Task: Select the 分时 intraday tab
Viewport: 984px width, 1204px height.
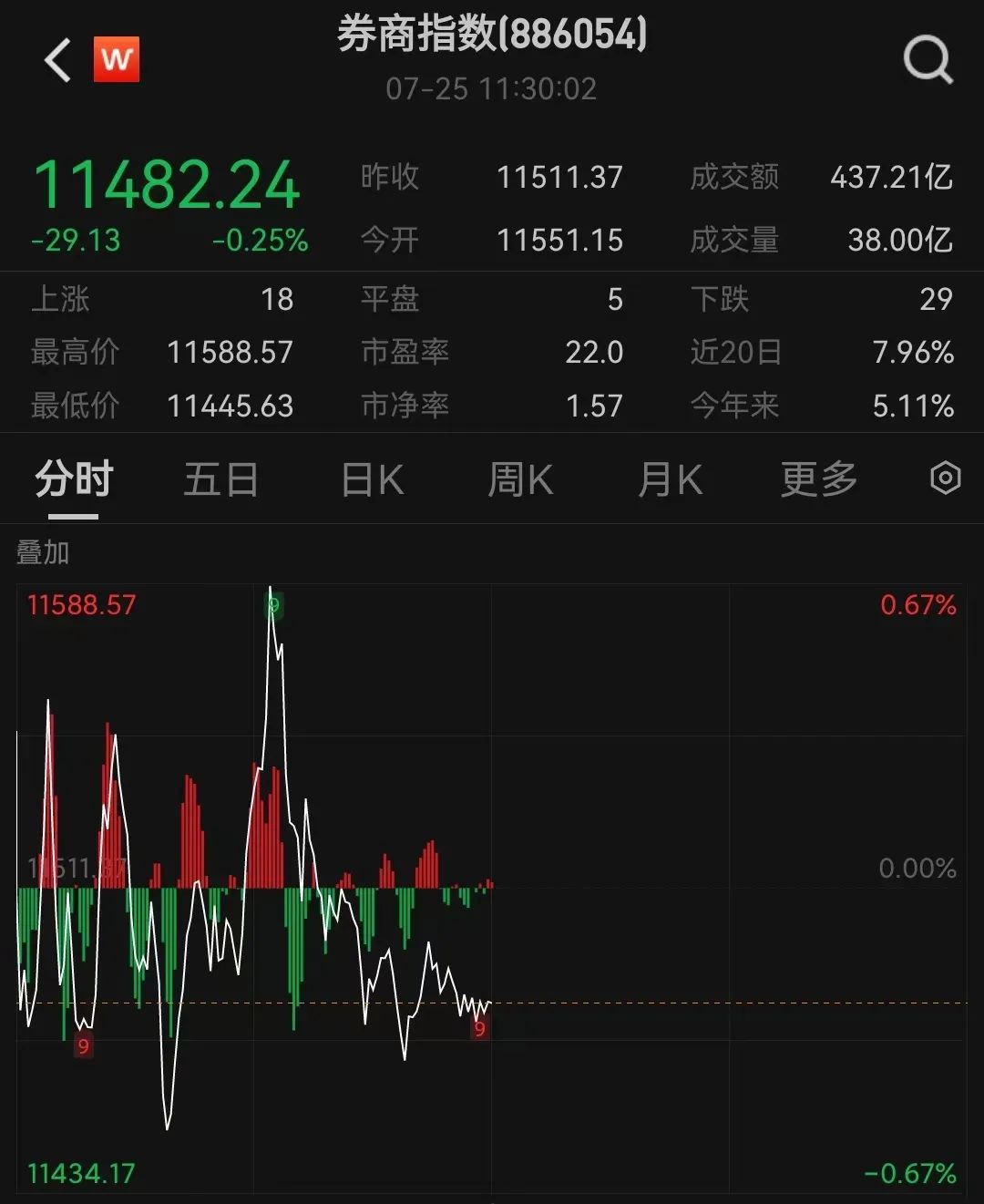Action: (73, 479)
